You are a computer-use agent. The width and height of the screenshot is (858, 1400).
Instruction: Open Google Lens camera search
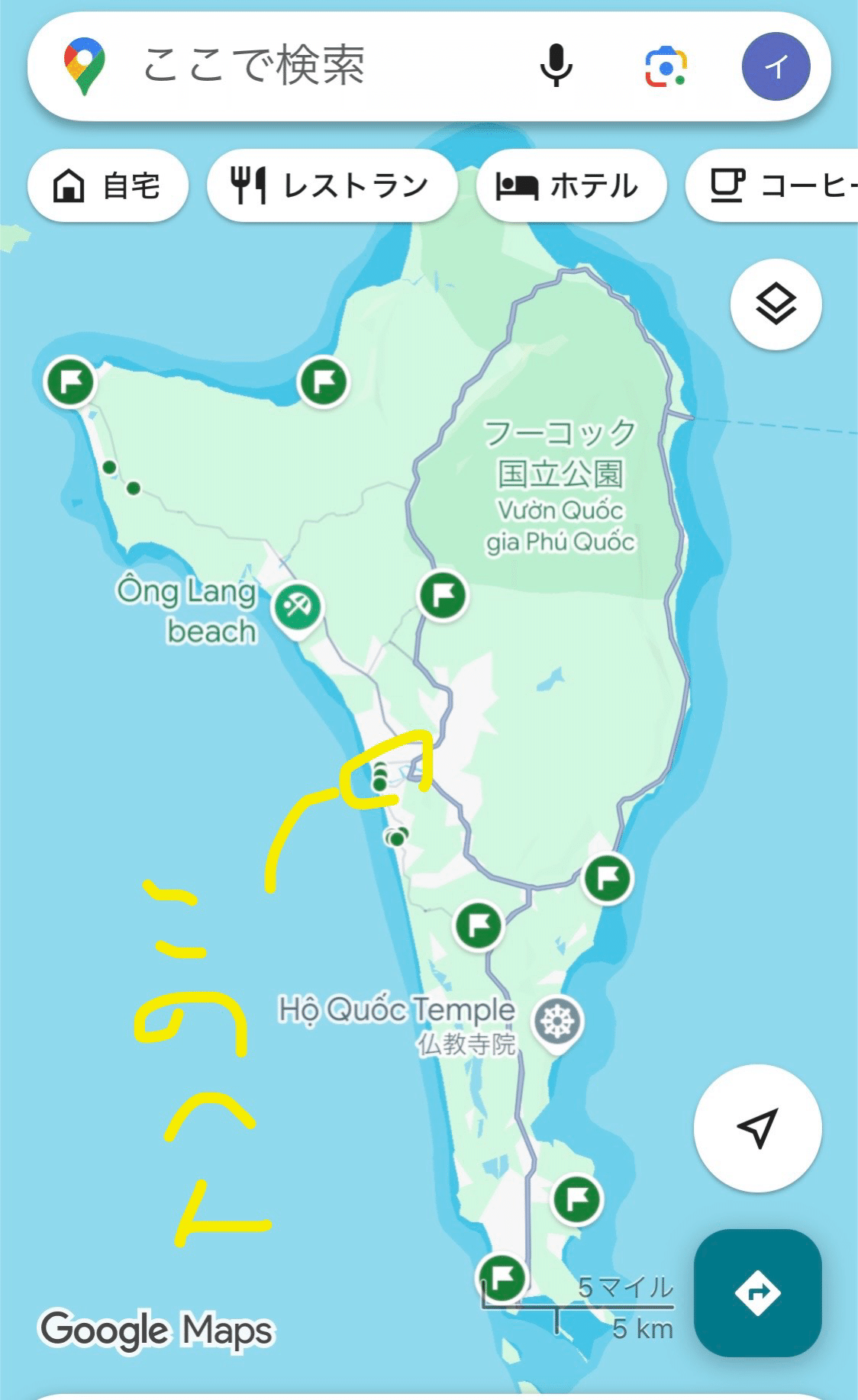point(666,67)
